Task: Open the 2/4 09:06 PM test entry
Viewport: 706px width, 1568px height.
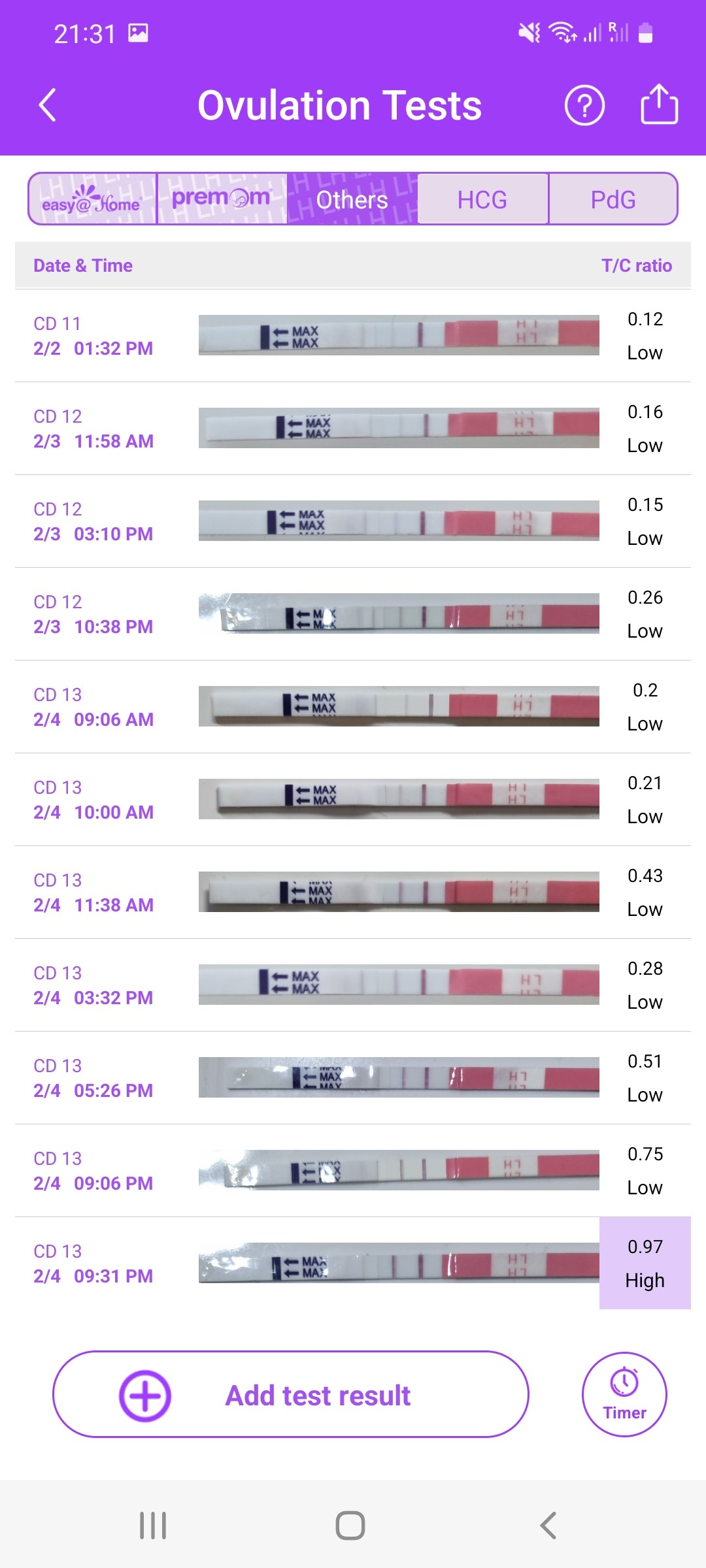Action: [x=353, y=1171]
